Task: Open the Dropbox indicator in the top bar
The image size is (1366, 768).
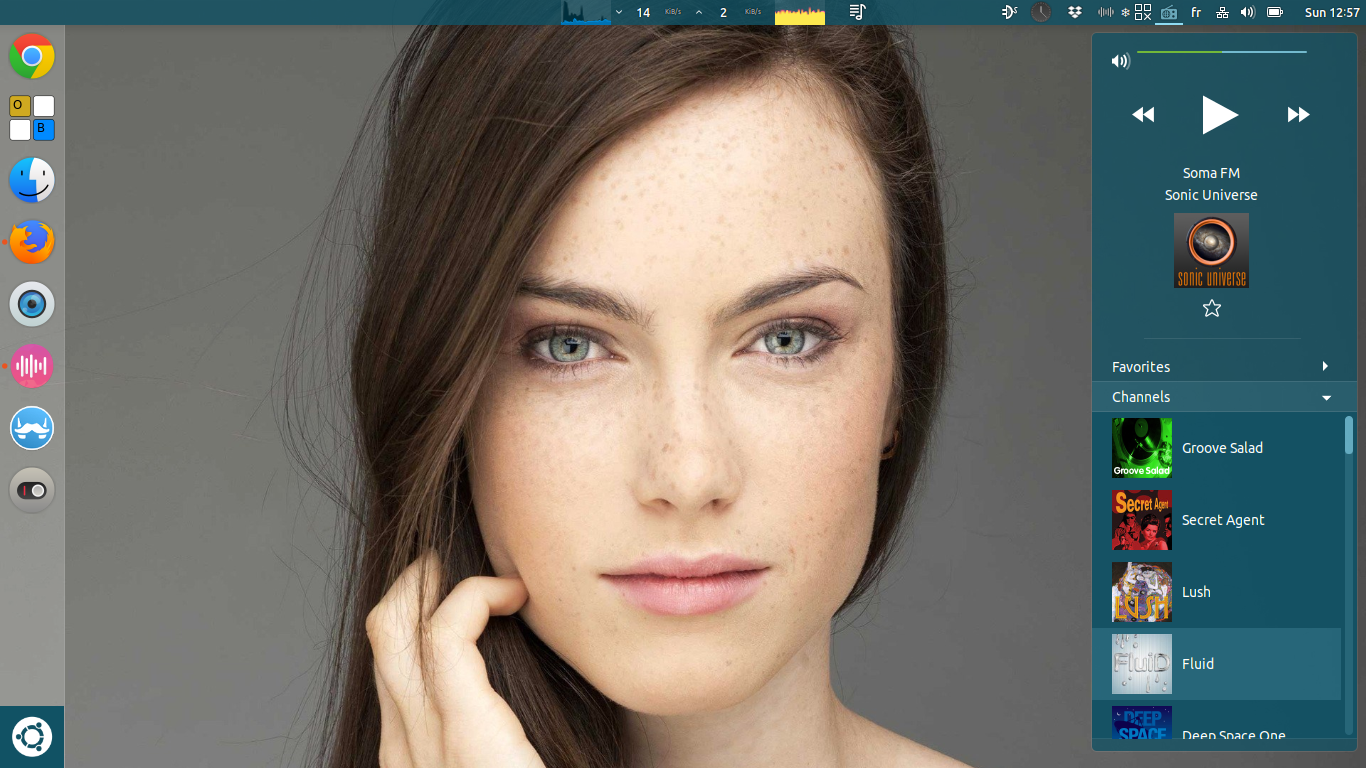Action: click(x=1075, y=12)
